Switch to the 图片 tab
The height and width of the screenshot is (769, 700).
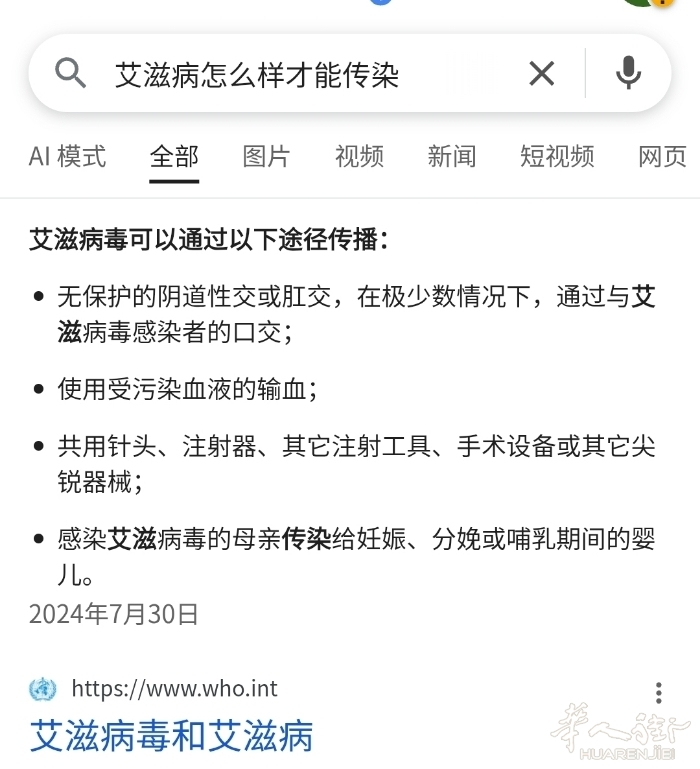[x=266, y=156]
